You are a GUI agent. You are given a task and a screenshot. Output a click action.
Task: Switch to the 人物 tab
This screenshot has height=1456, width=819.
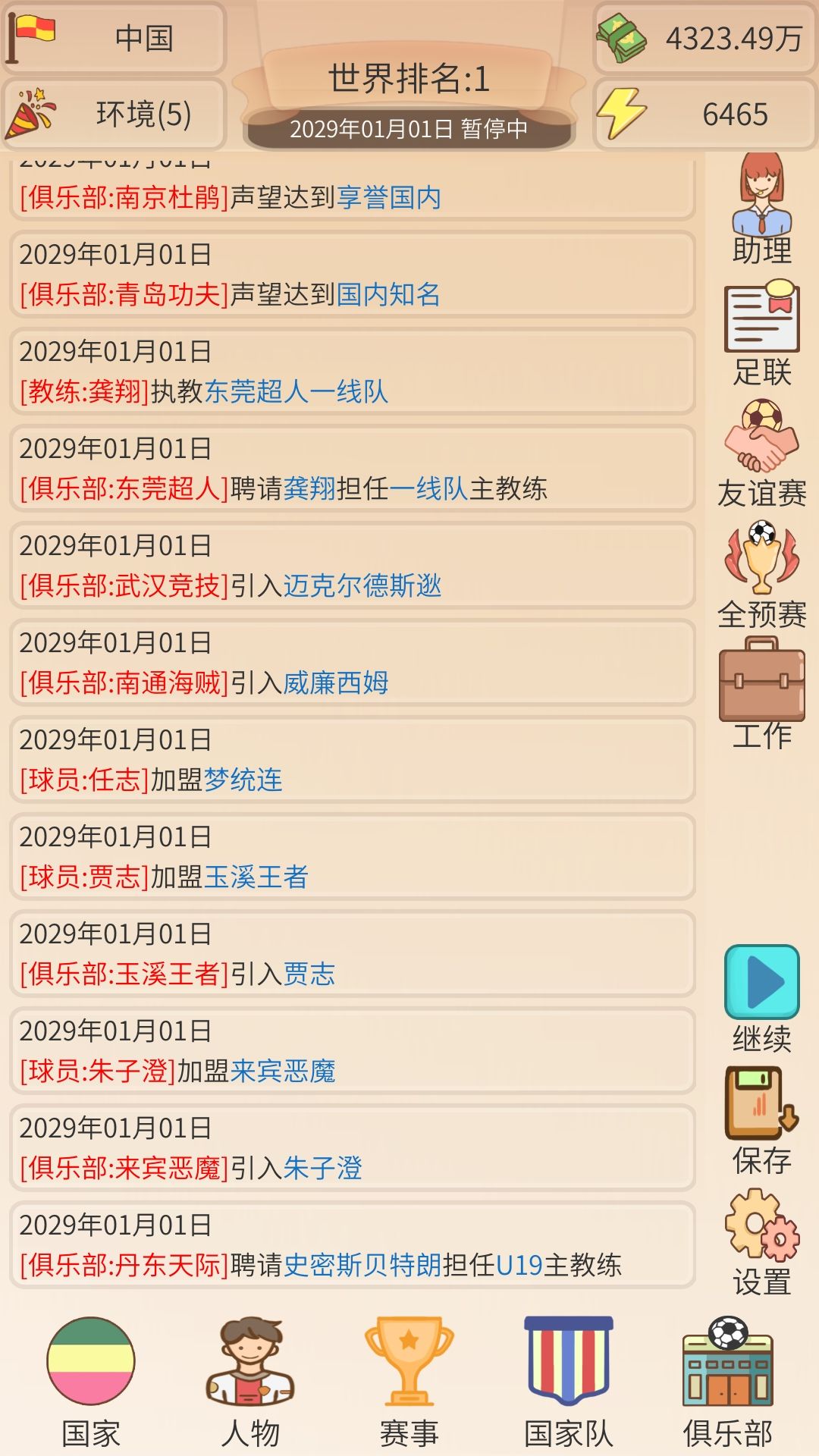[x=250, y=1382]
